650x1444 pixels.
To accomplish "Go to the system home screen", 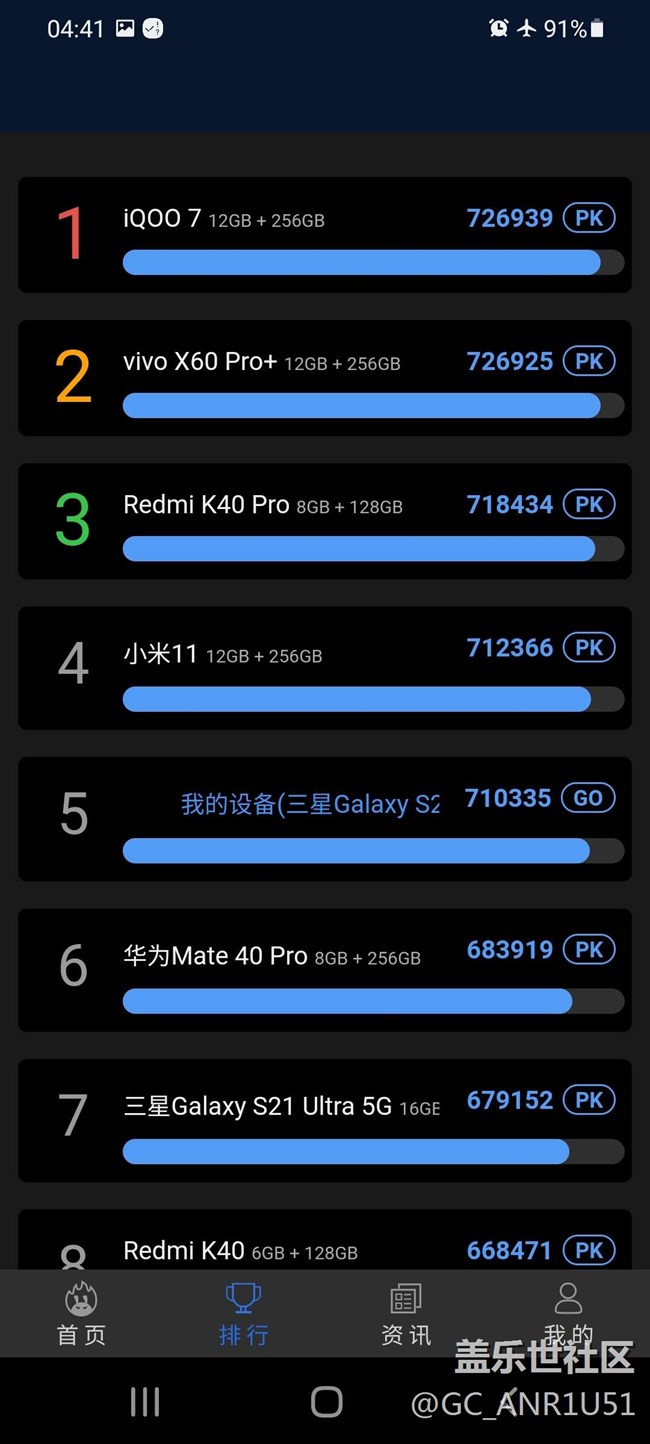I will click(x=327, y=1402).
